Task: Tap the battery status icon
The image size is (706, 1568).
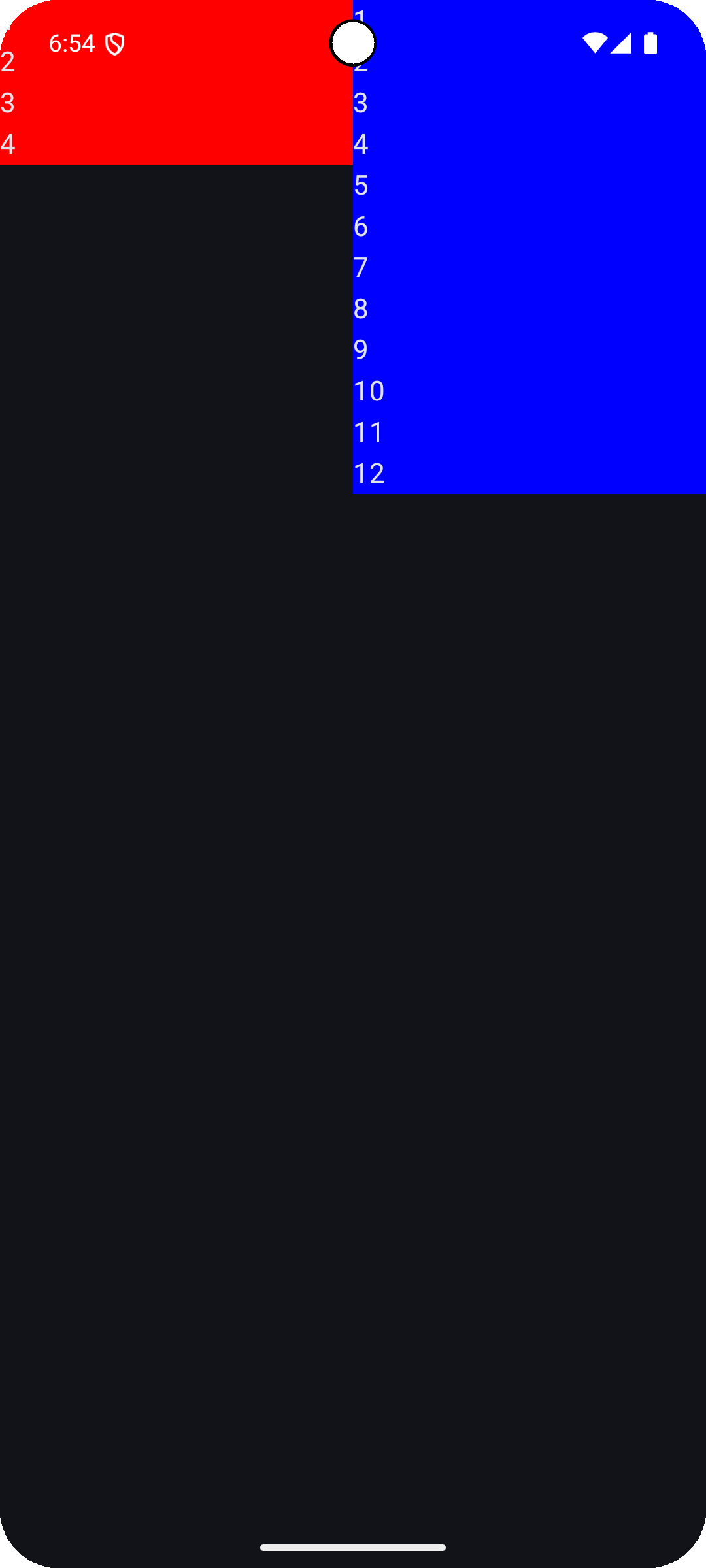Action: [x=650, y=42]
